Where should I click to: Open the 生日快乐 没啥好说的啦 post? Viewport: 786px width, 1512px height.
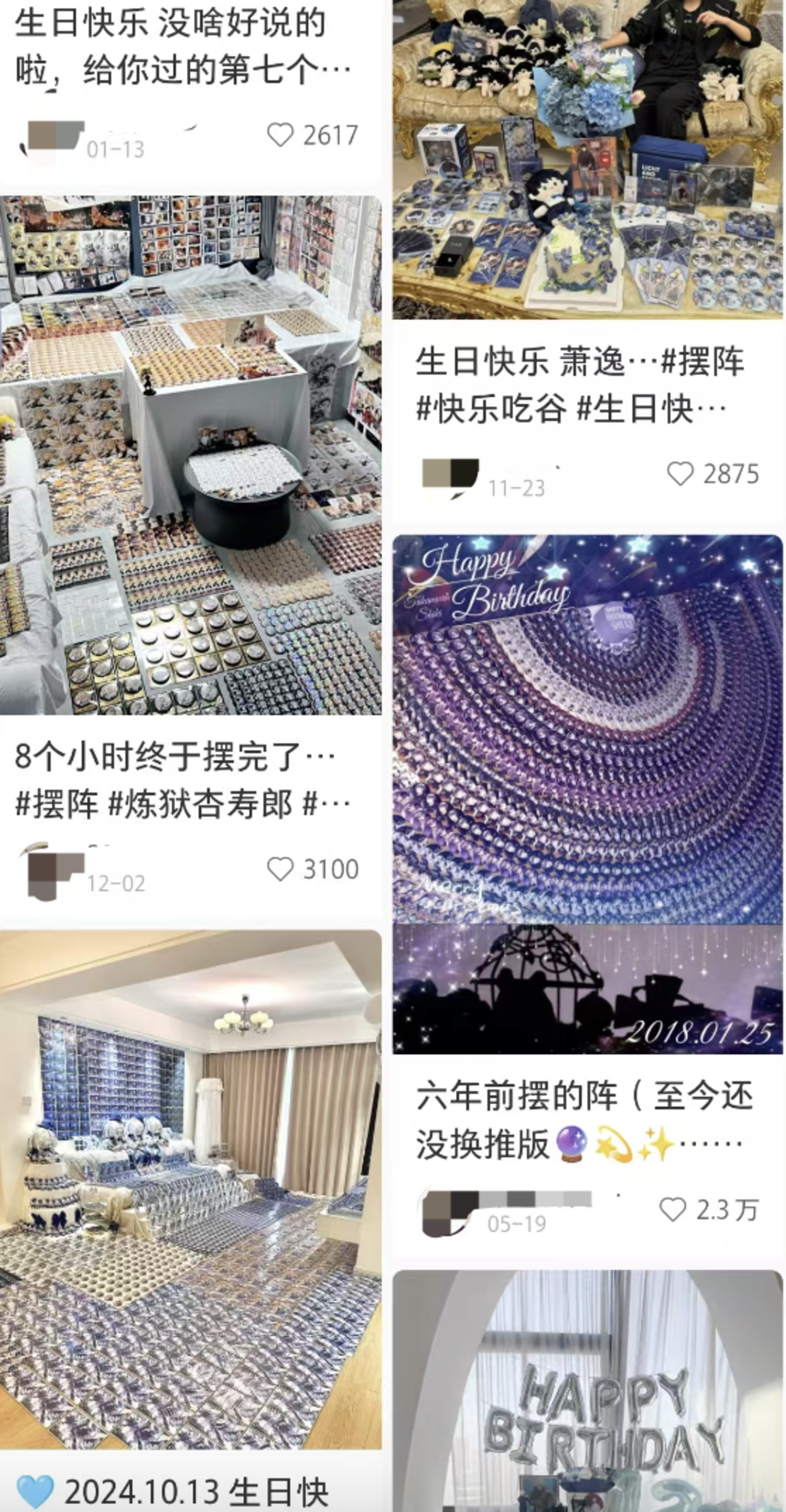click(x=182, y=47)
